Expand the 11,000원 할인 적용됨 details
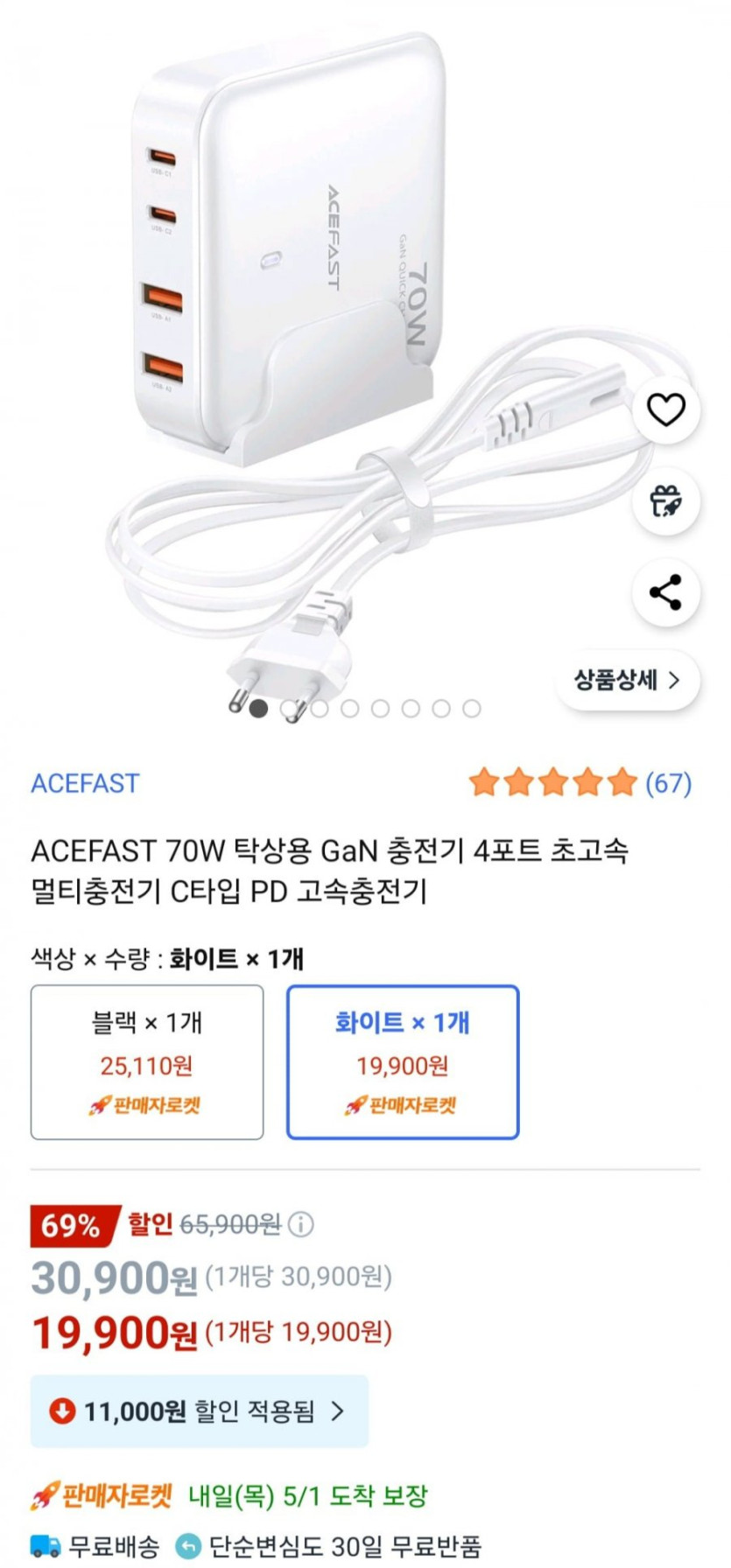 click(200, 1411)
